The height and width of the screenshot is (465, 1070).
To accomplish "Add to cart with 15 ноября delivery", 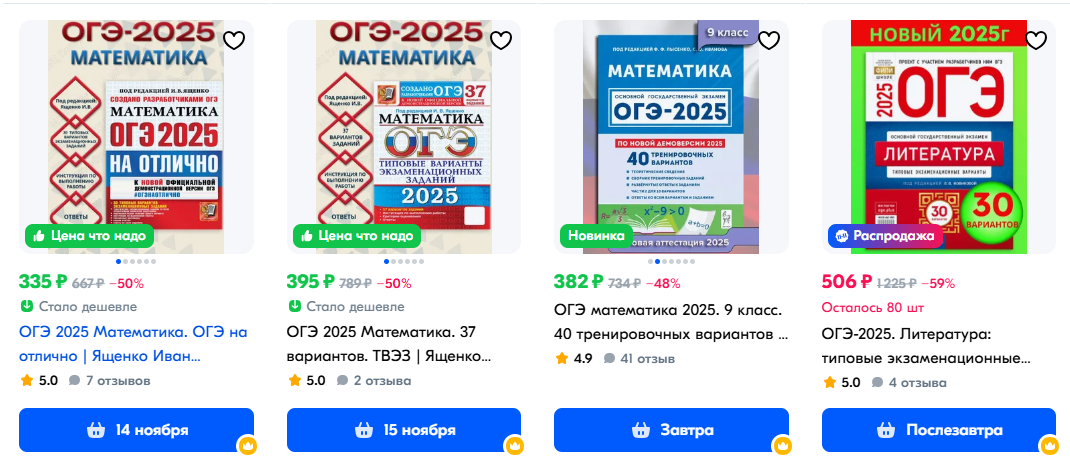I will pyautogui.click(x=403, y=430).
